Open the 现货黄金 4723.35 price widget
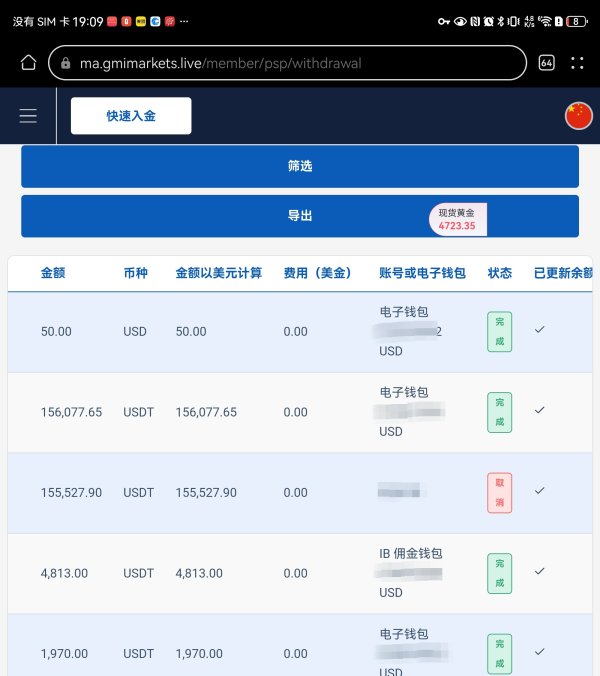The width and height of the screenshot is (600, 676). pyautogui.click(x=458, y=219)
